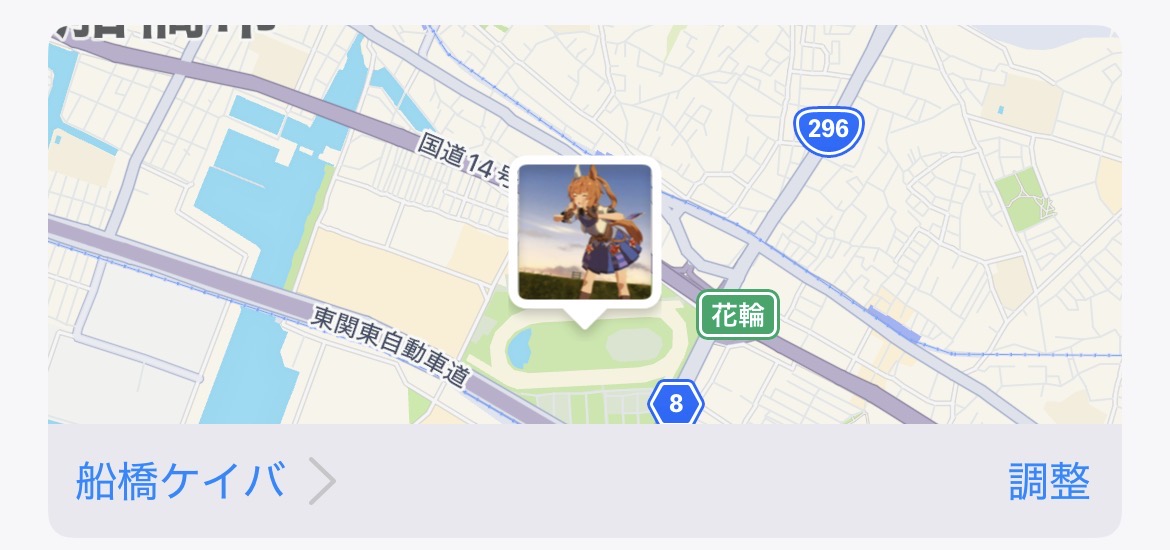This screenshot has width=1170, height=550.
Task: Open the 船橋ケイバ location link
Action: (x=205, y=481)
